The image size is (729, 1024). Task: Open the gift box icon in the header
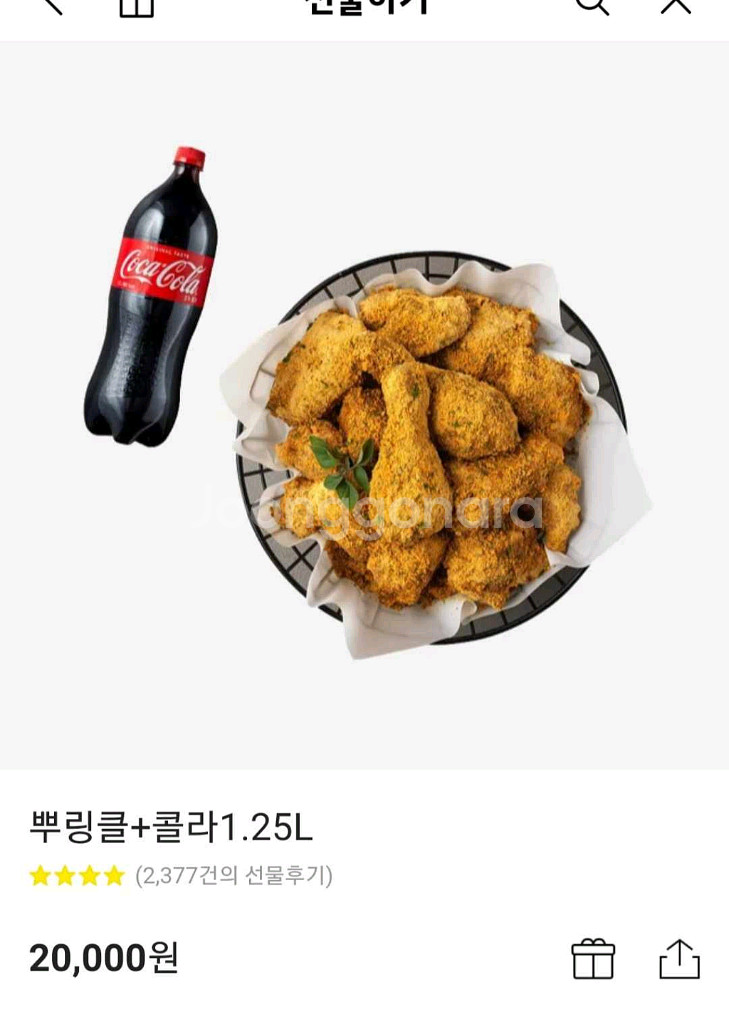pos(137,7)
